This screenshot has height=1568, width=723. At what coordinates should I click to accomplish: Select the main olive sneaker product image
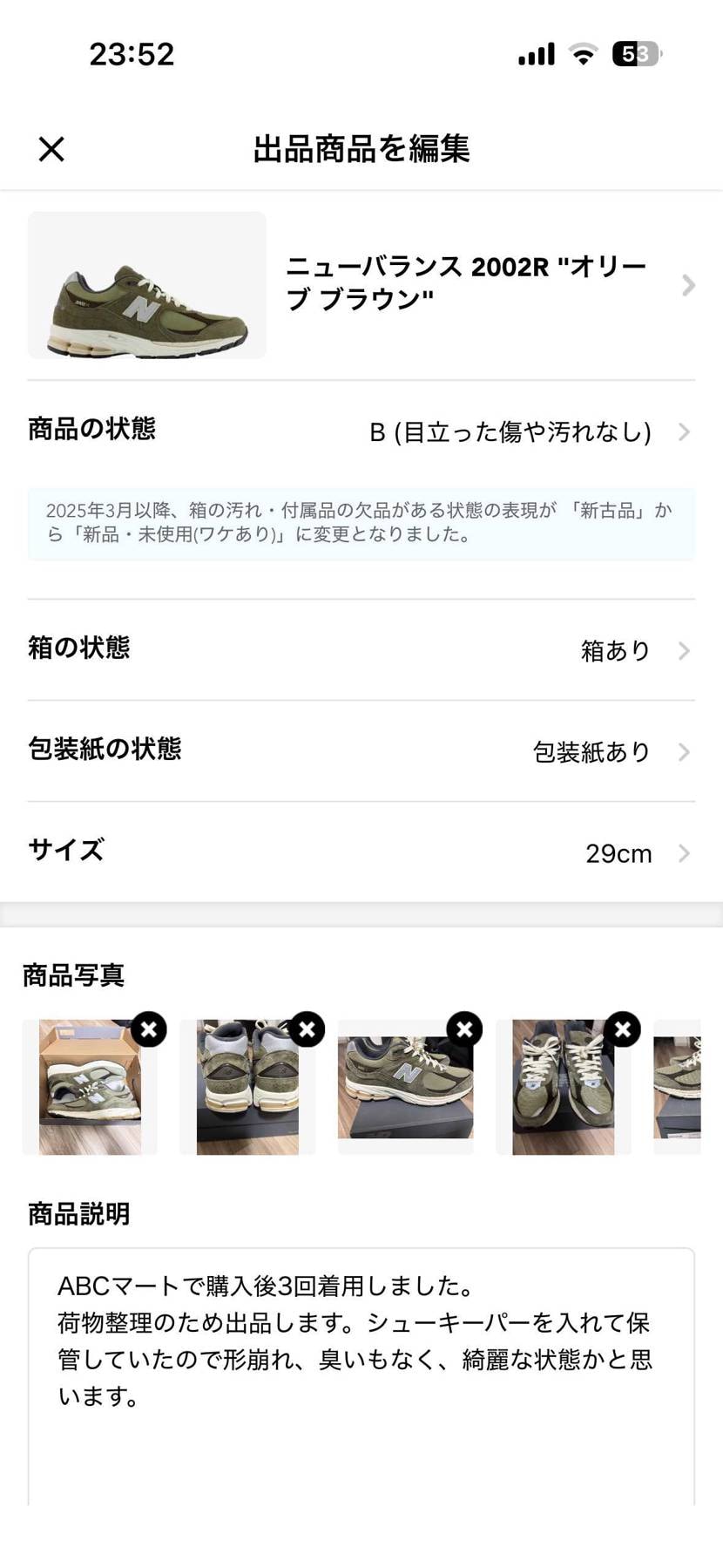point(146,285)
